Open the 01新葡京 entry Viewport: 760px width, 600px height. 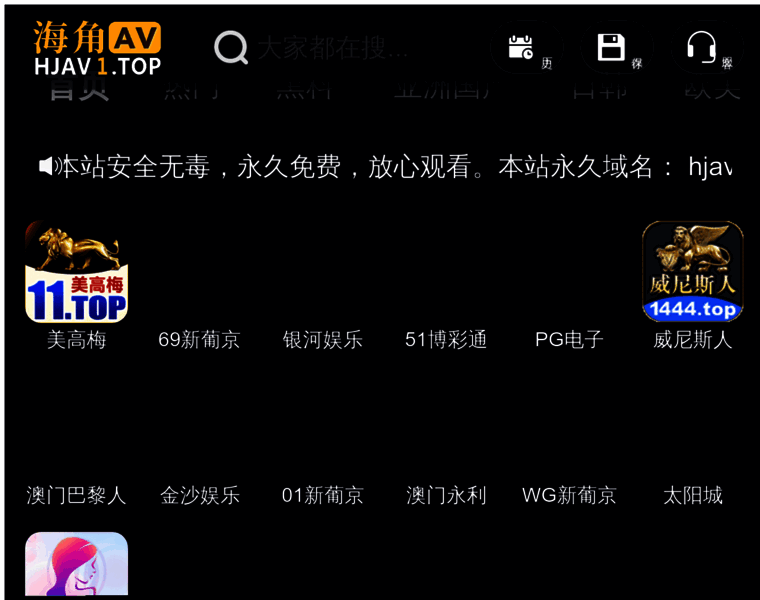coord(322,495)
